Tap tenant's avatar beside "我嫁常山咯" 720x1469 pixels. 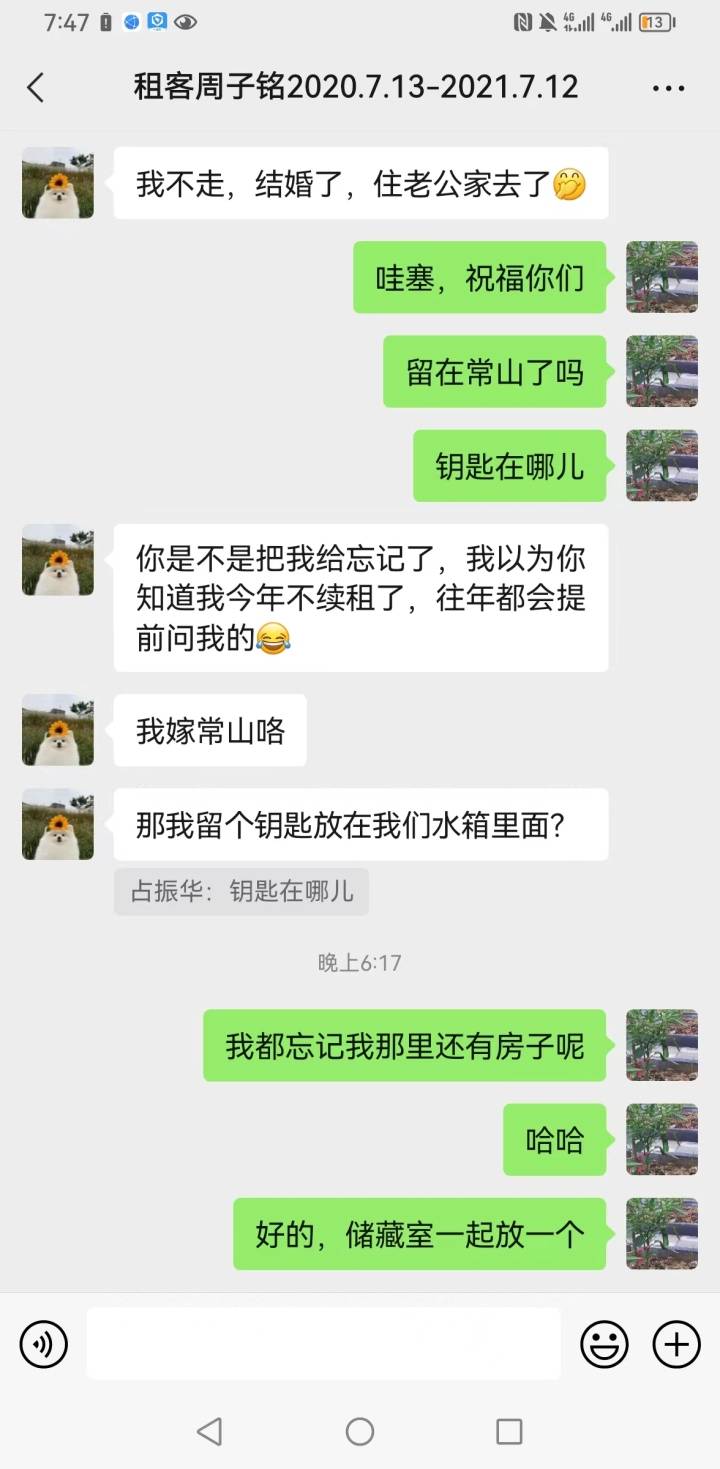tap(58, 730)
